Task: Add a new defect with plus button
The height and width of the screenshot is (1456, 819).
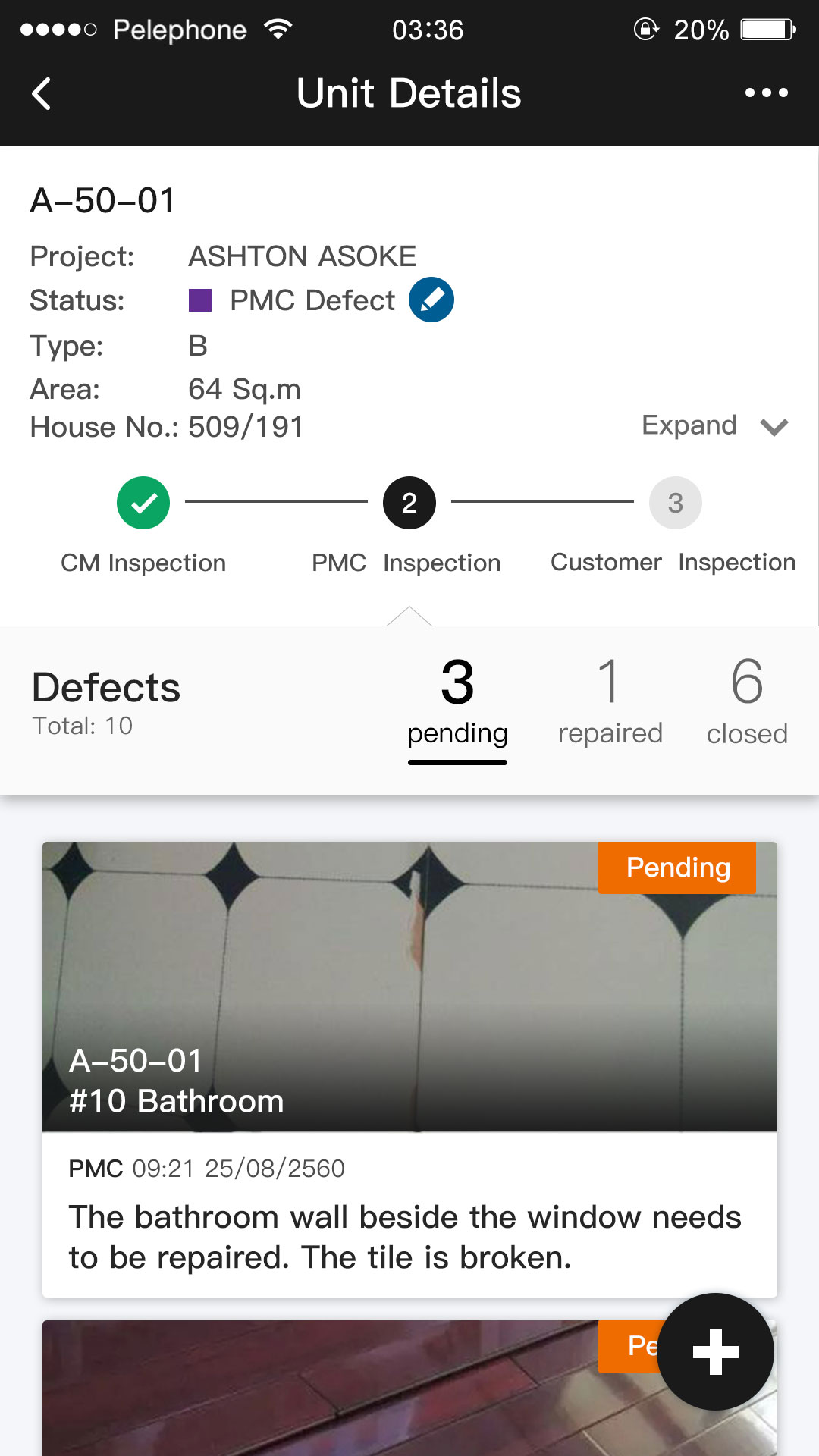Action: tap(715, 1351)
